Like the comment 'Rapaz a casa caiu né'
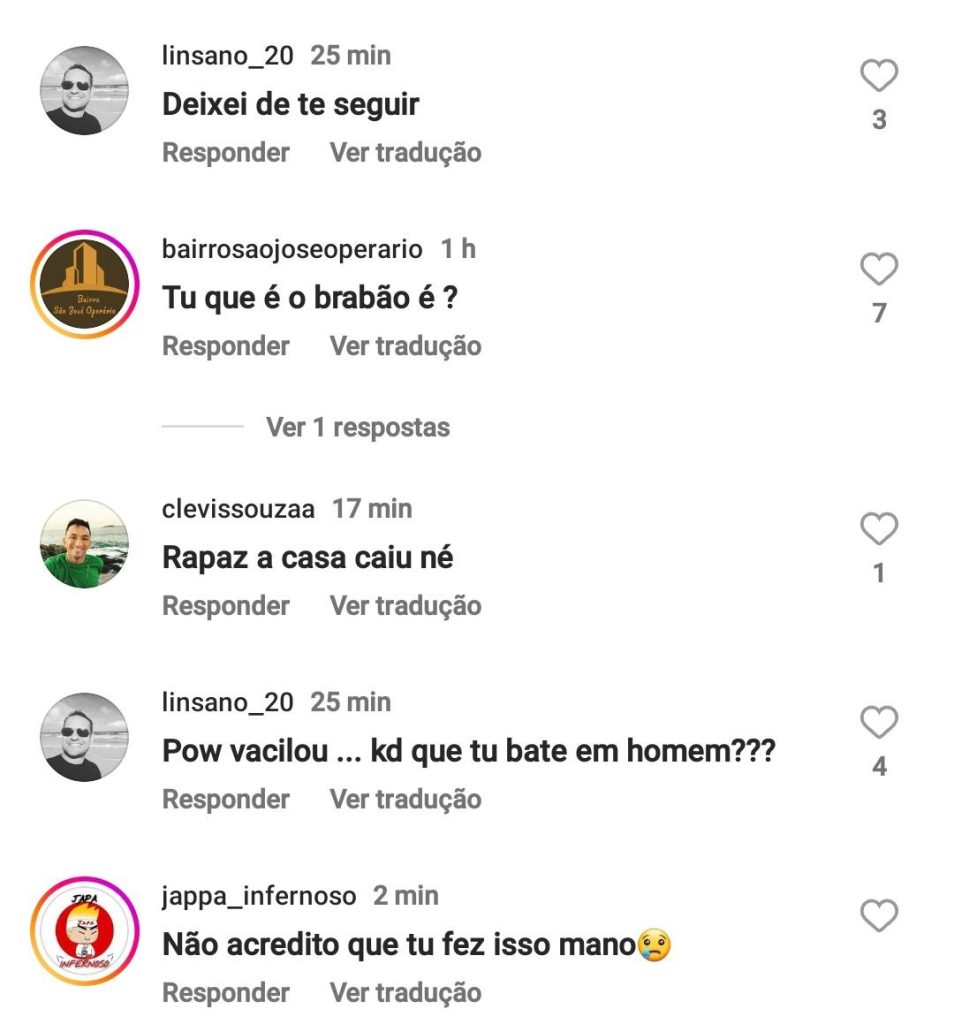The image size is (954, 1024). [879, 529]
